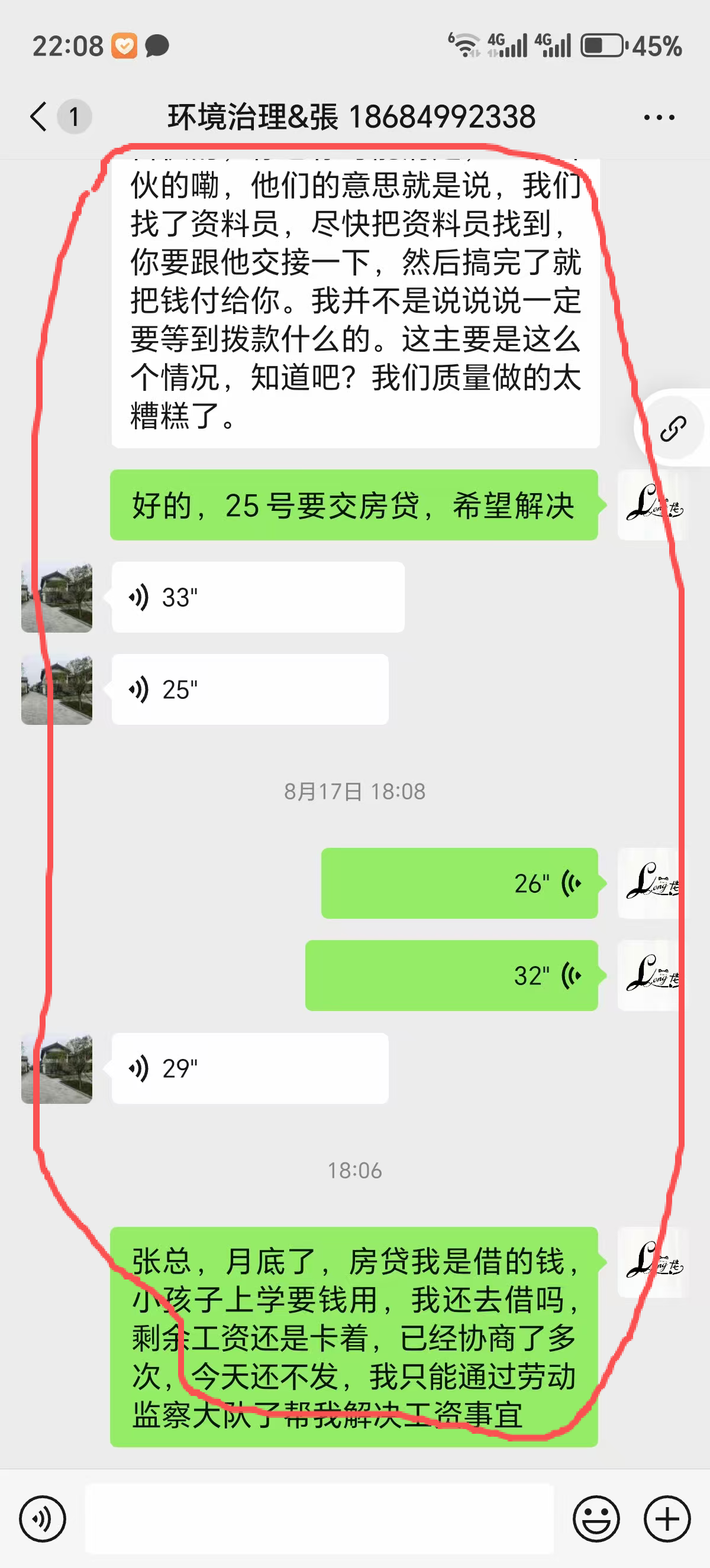Screen dimensions: 710x1568
Task: Open the emoji picker
Action: [596, 1519]
